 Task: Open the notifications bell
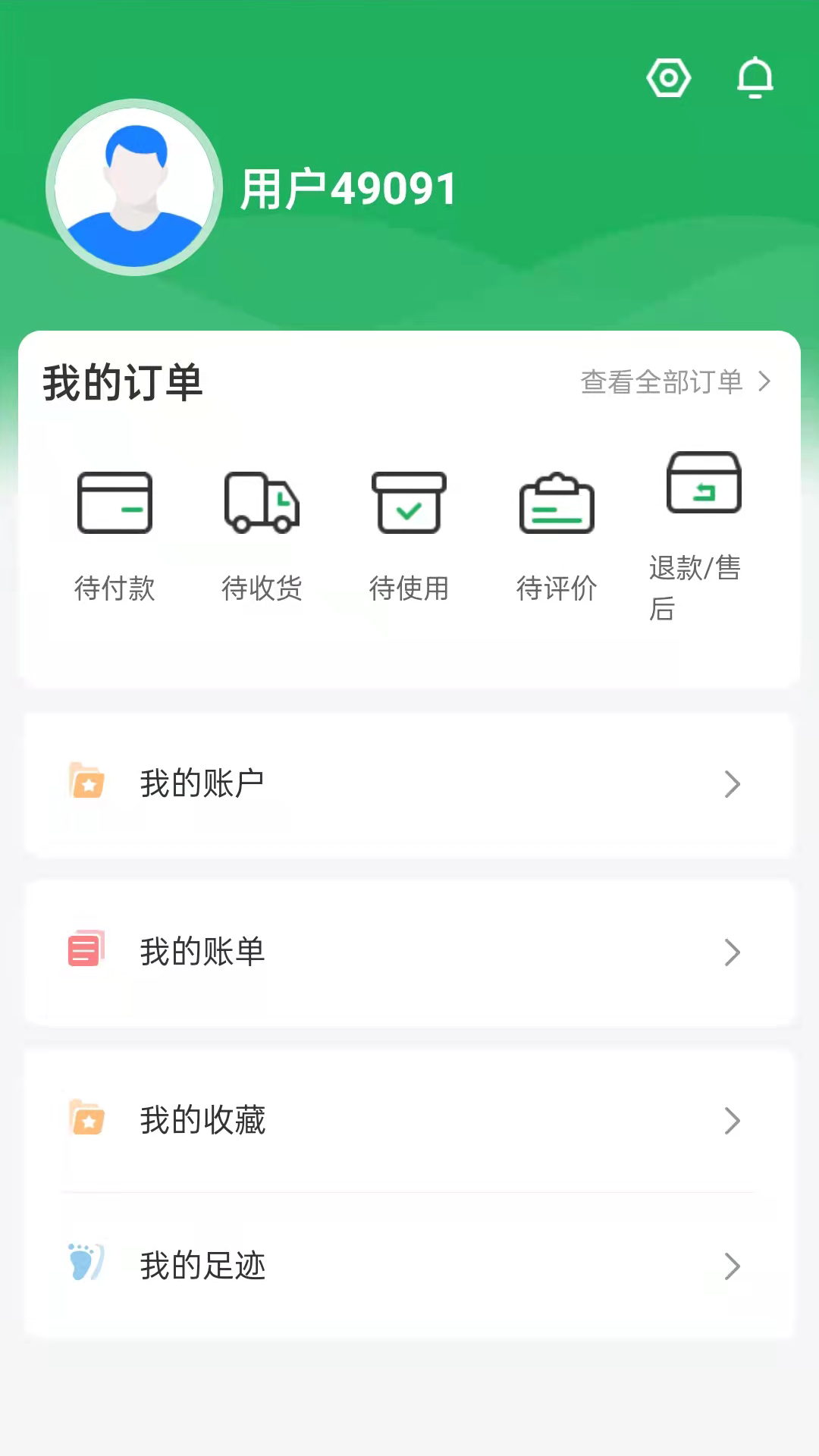[x=755, y=77]
